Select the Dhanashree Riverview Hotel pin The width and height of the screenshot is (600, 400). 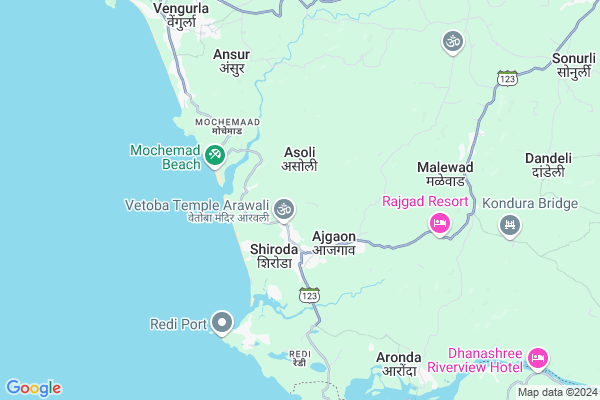click(x=538, y=357)
